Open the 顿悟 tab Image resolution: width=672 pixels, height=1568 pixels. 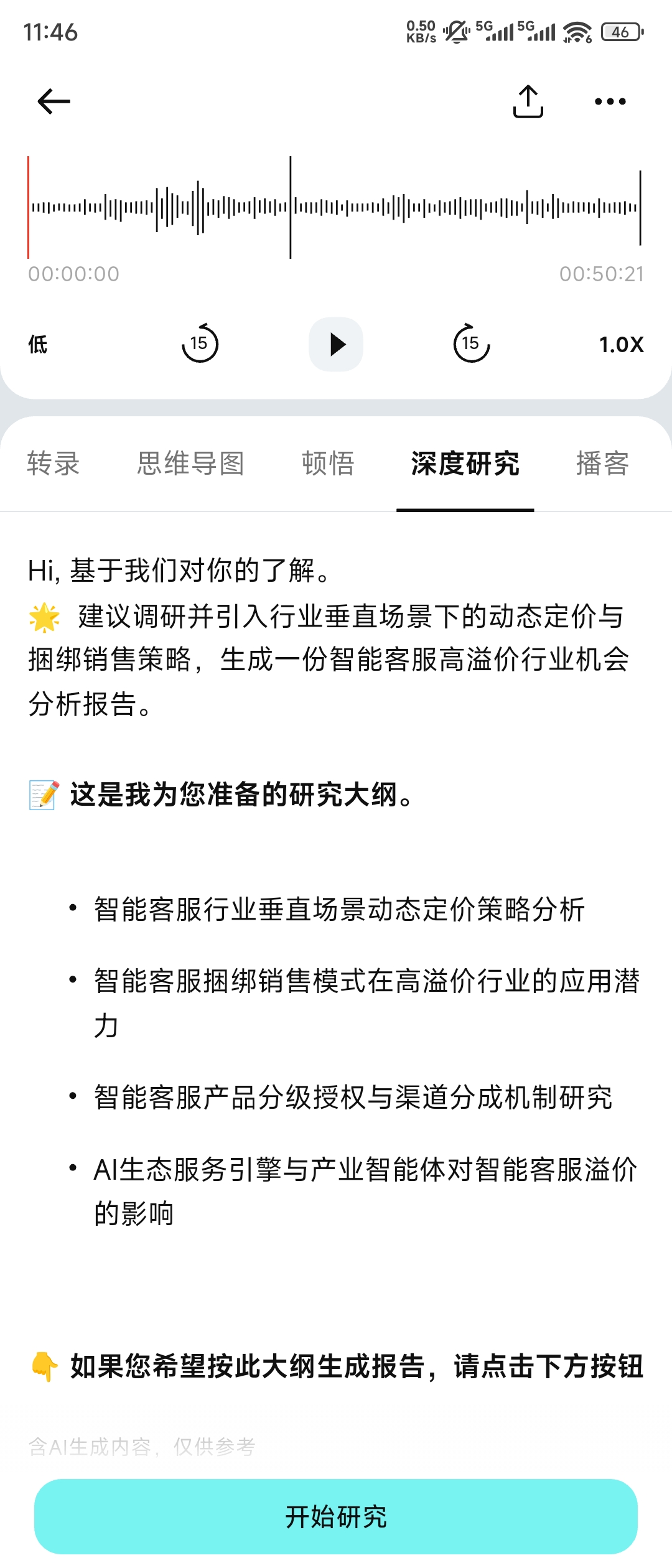[x=329, y=464]
